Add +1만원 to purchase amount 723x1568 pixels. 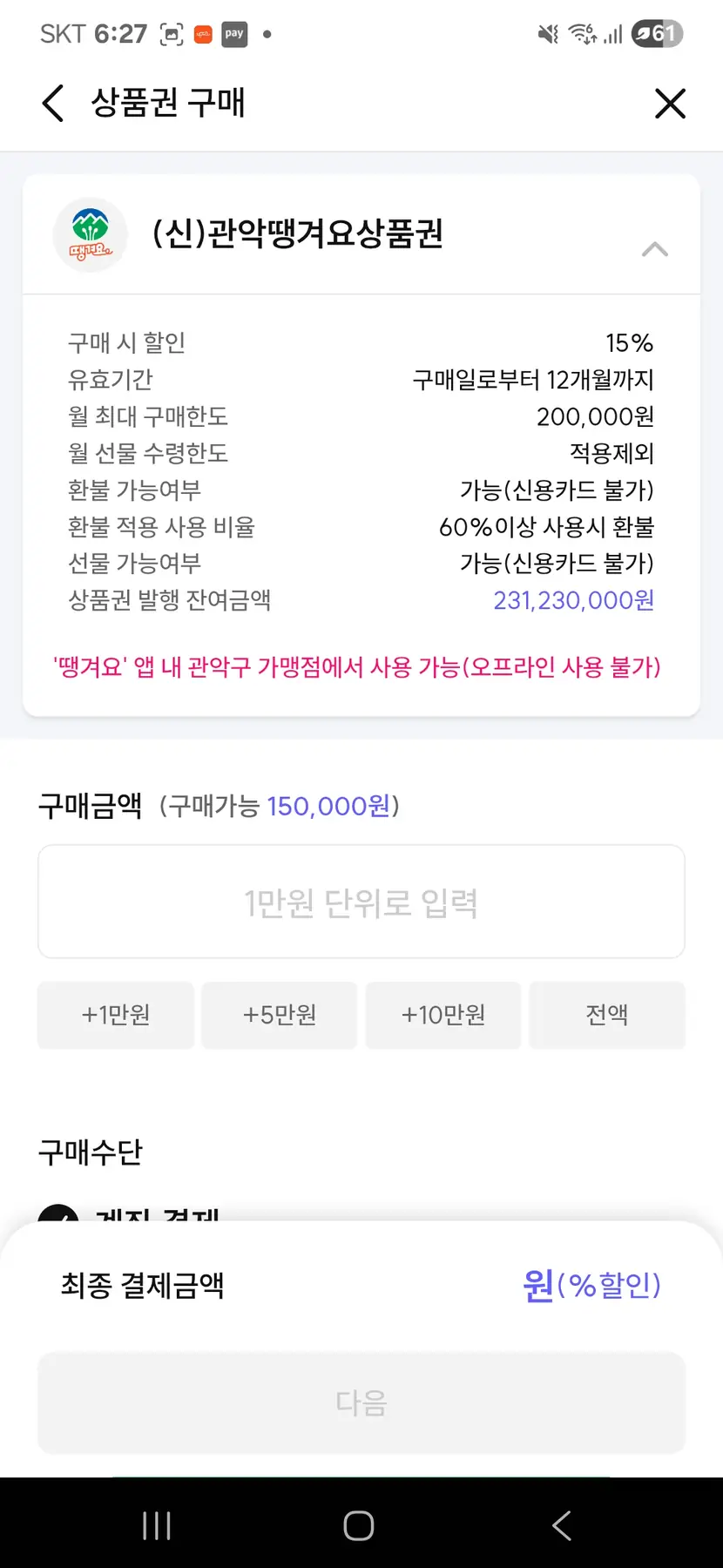(x=116, y=1015)
